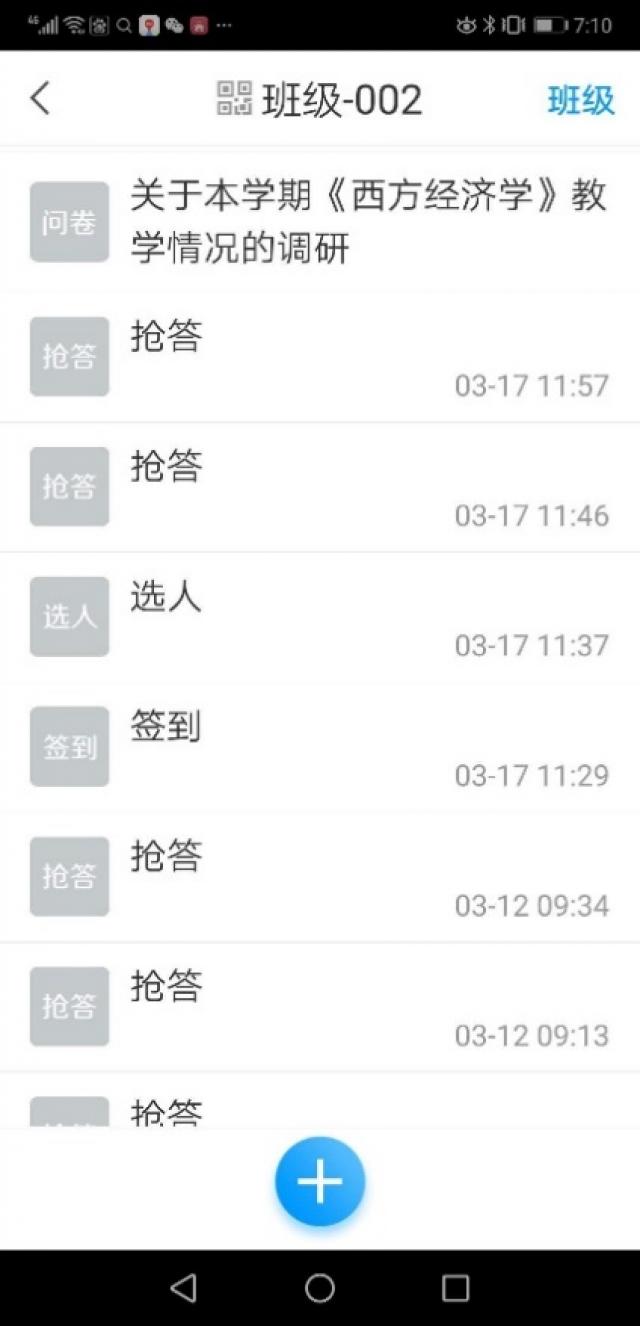Open recent apps from navigation bar
640x1326 pixels.
(455, 1288)
